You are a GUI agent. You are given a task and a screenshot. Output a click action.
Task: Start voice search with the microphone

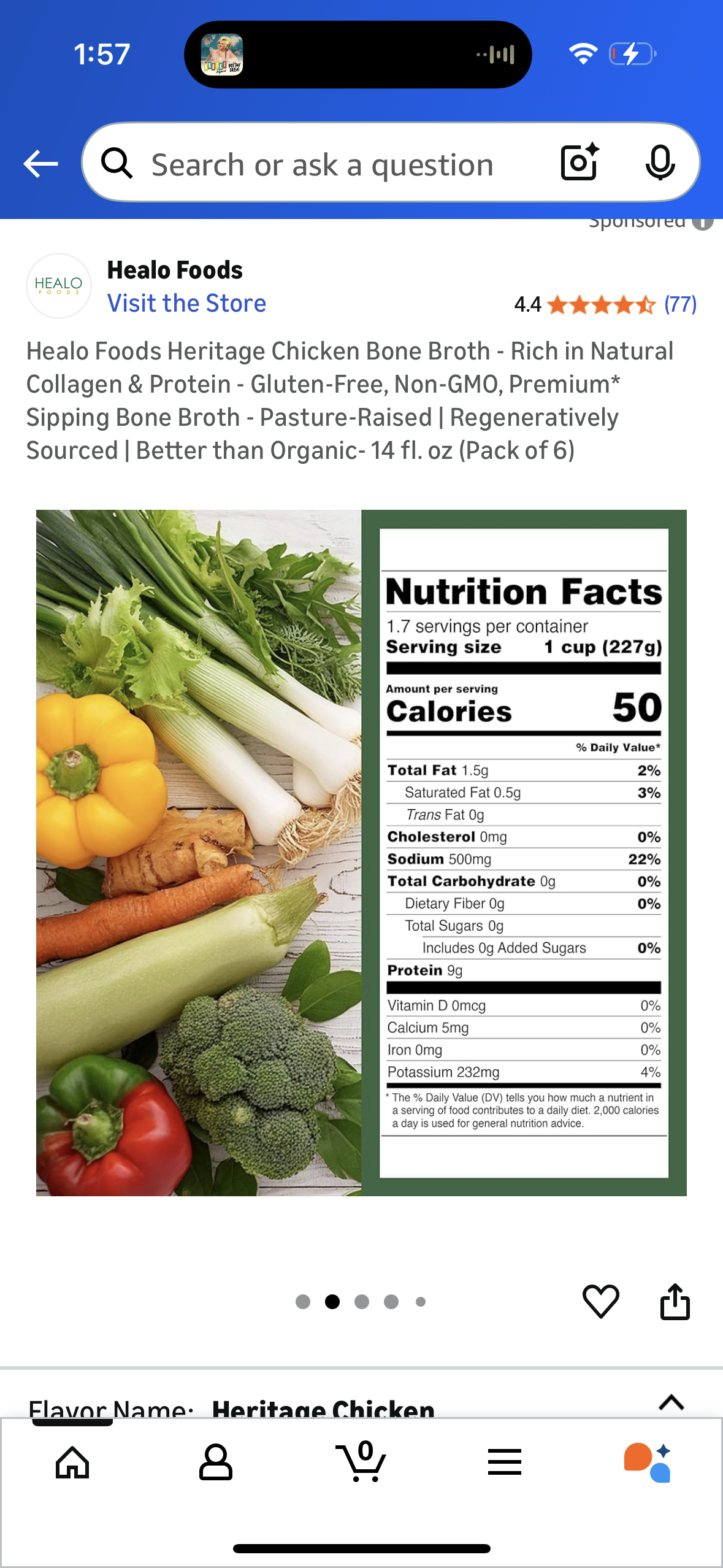(x=660, y=163)
